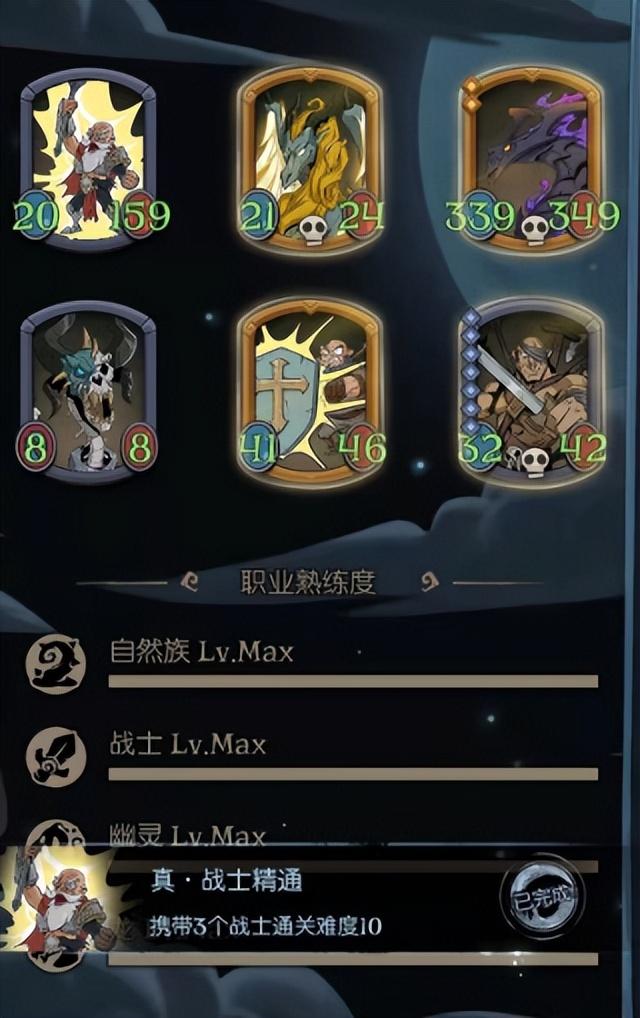Screen dimensions: 640x1018
Task: Open the swordsman card 32/42
Action: click(532, 392)
